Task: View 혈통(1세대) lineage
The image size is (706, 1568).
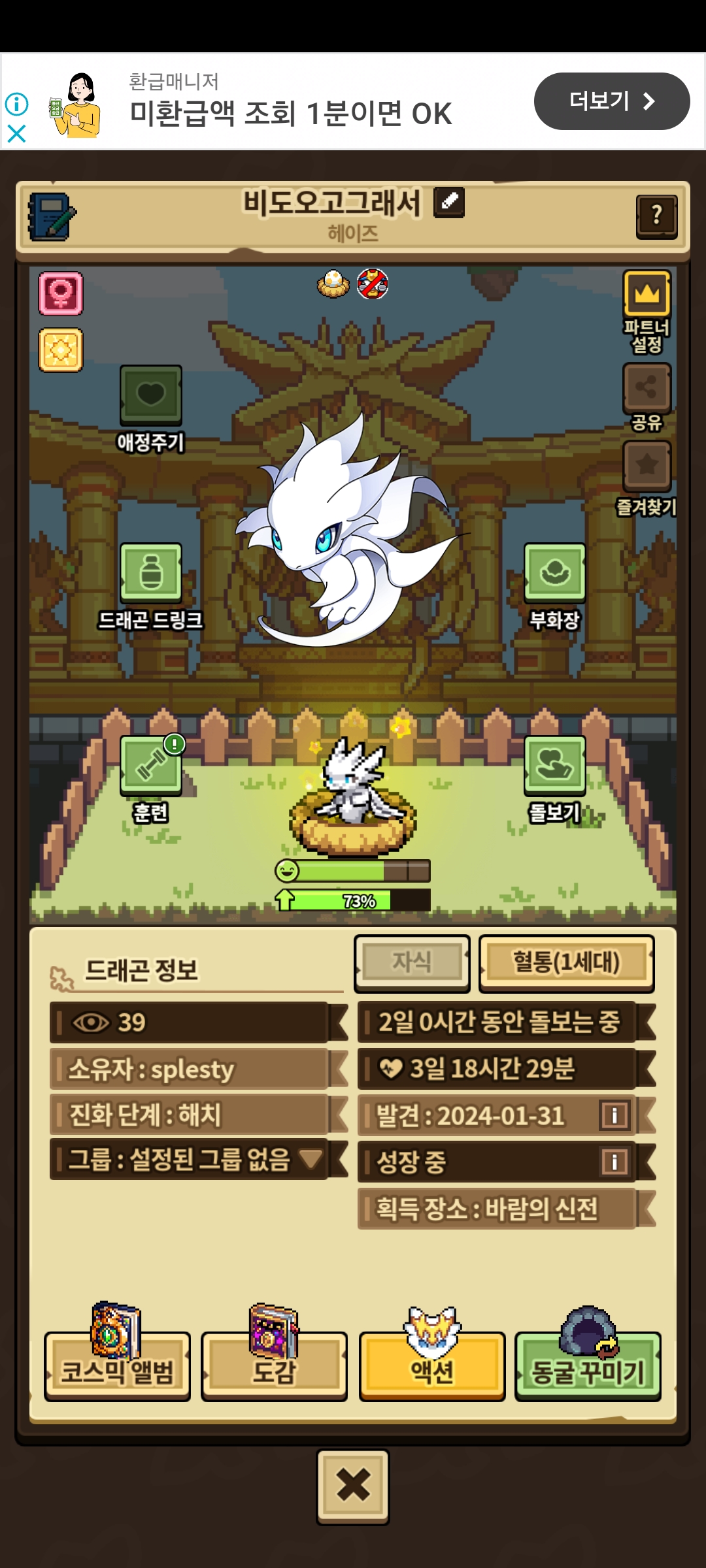Action: (566, 962)
